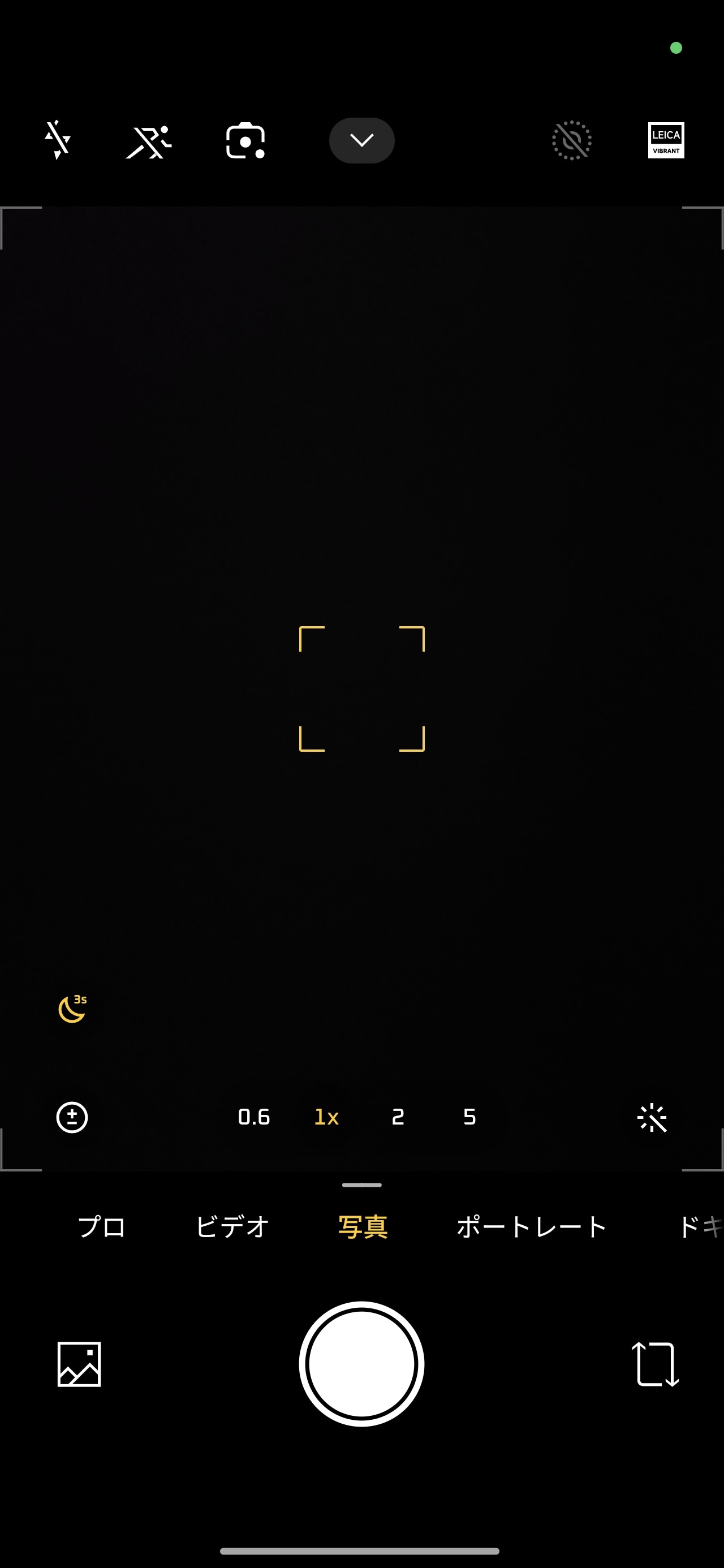Switch to ビデオ mode

[x=232, y=1227]
